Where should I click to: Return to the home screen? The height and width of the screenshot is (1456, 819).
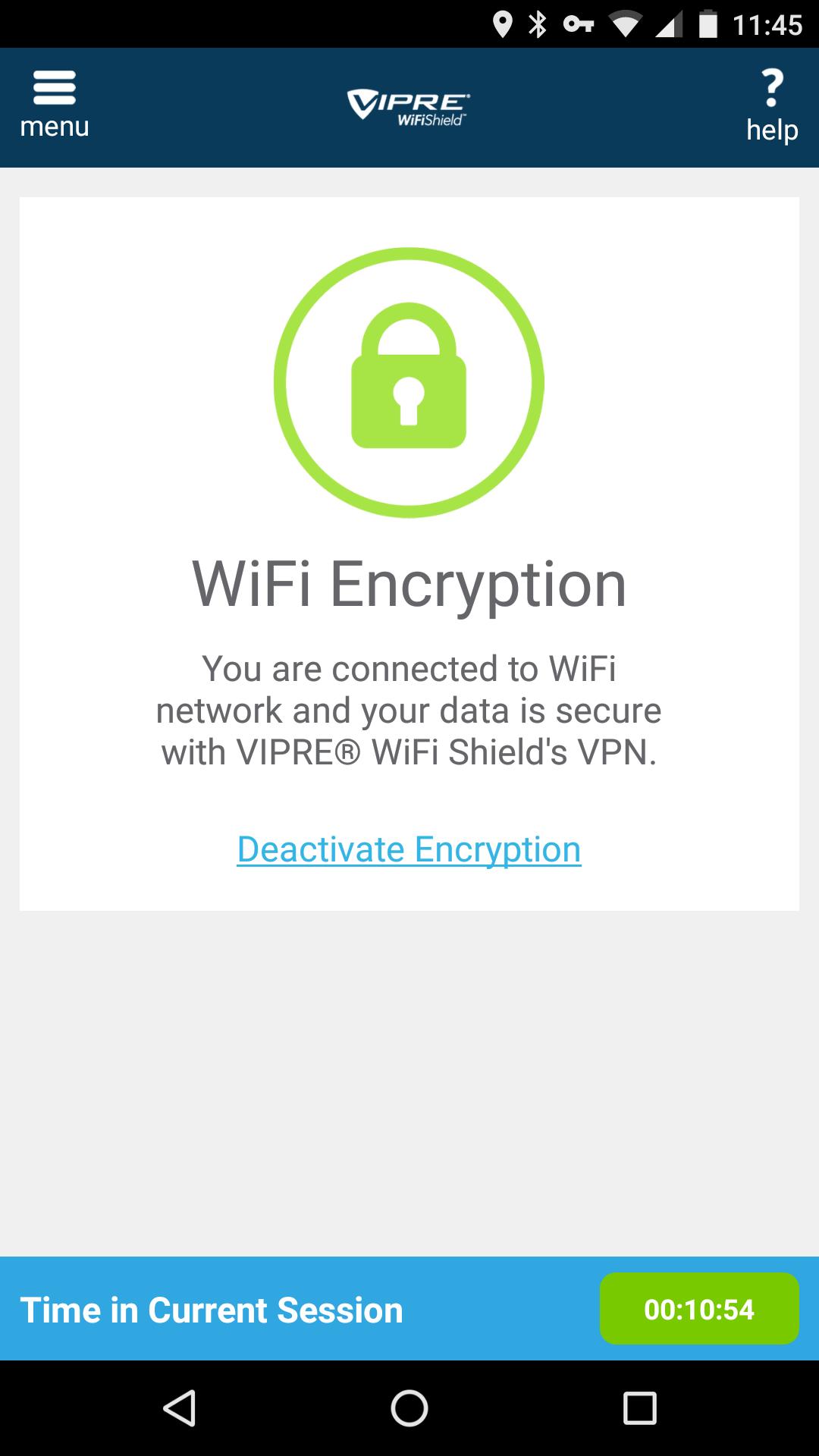[409, 1408]
